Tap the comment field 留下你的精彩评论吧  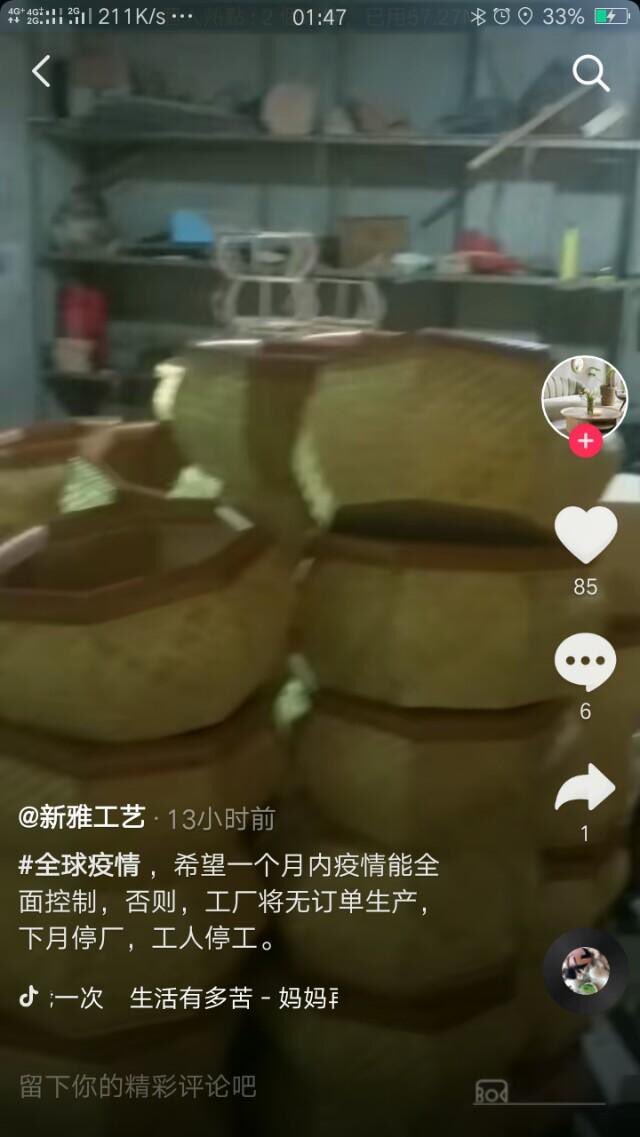tap(138, 1086)
